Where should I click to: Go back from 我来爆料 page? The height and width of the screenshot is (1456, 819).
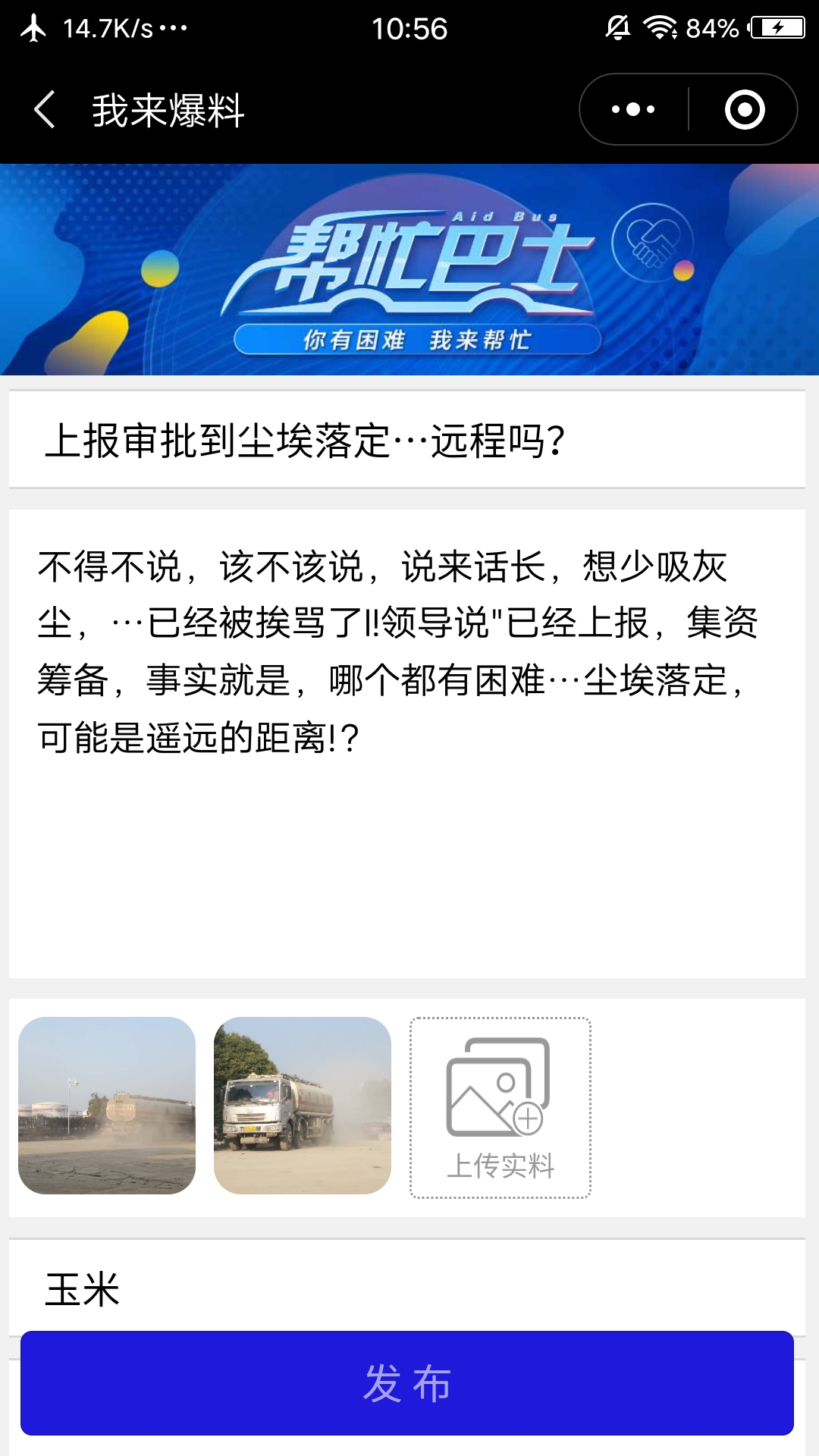coord(45,110)
